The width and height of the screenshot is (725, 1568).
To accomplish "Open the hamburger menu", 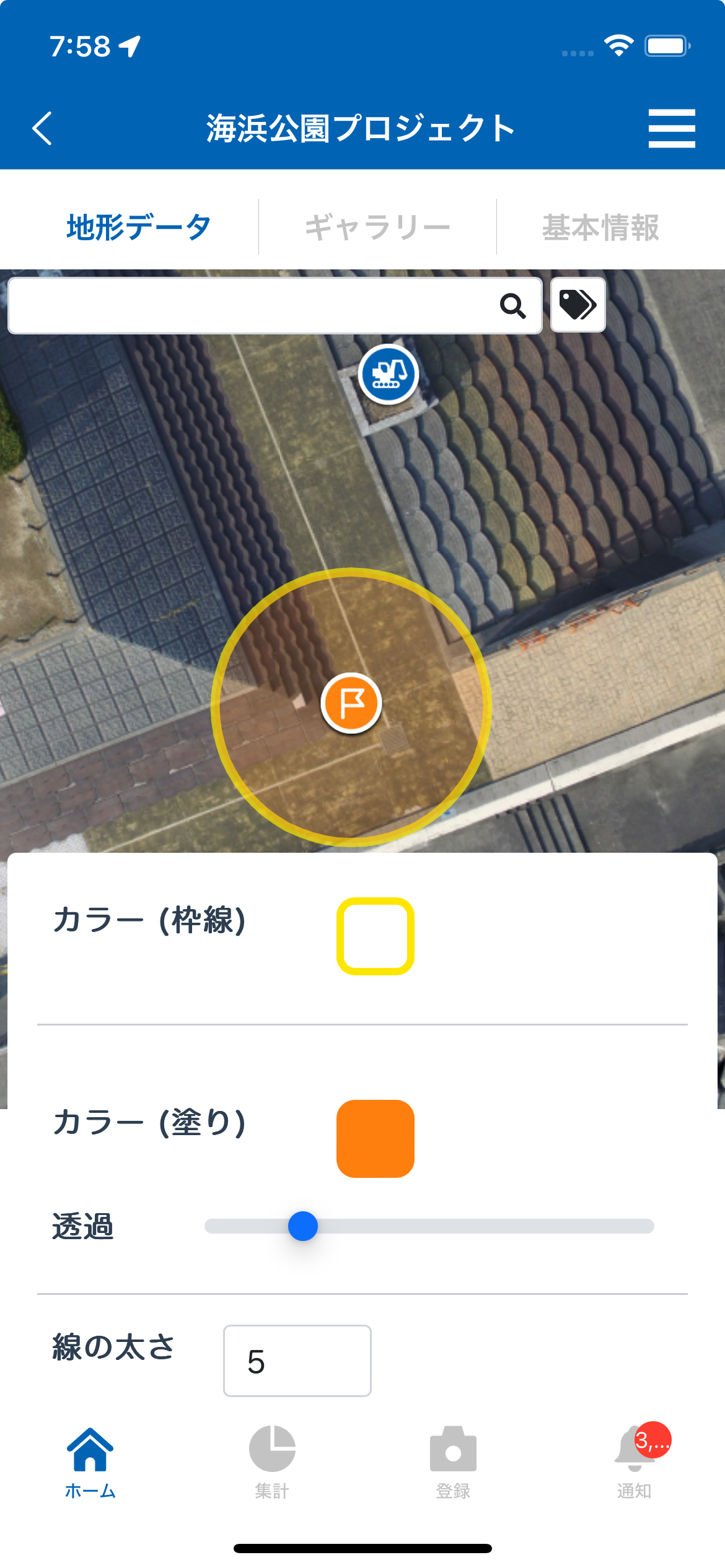I will coord(672,129).
